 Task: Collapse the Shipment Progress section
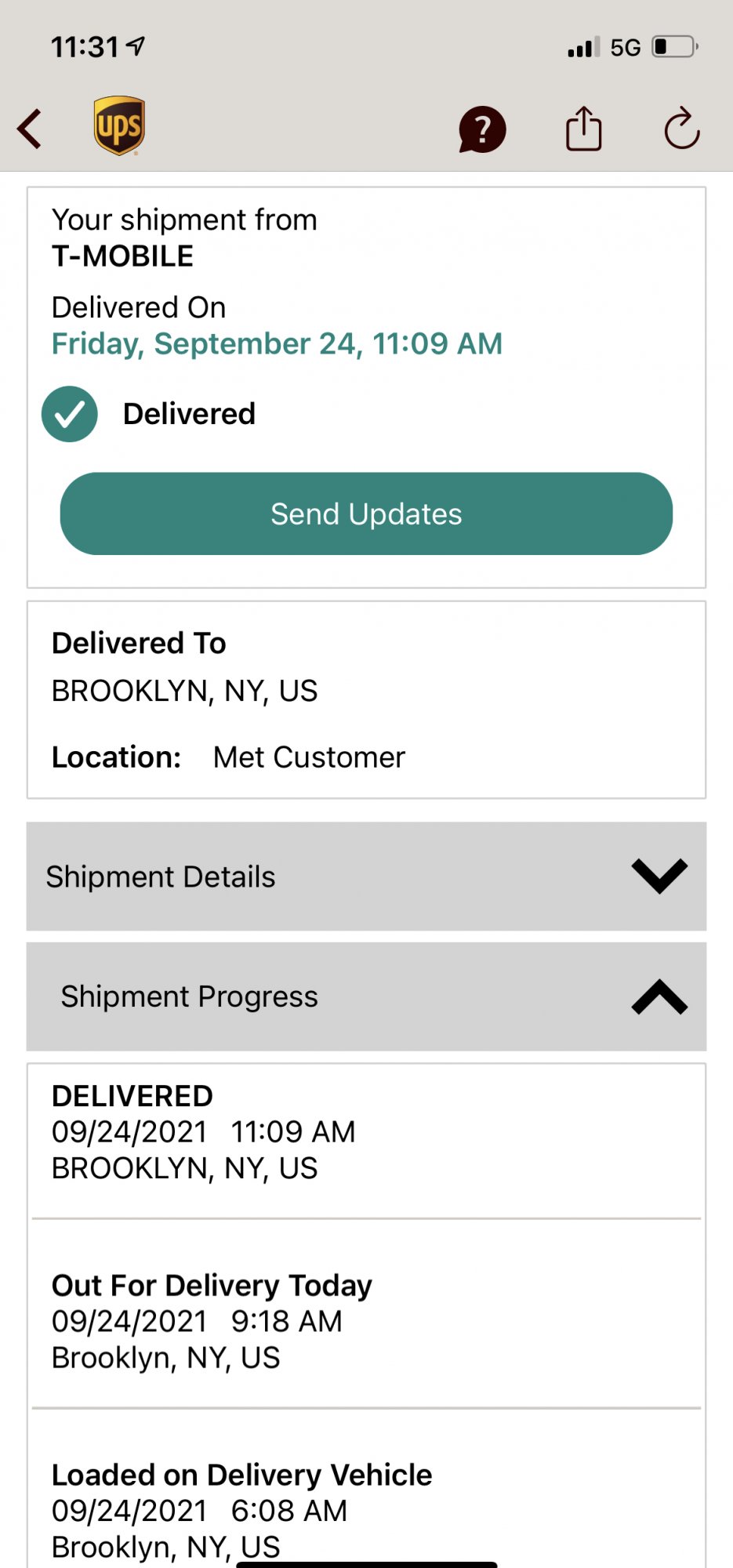[366, 996]
